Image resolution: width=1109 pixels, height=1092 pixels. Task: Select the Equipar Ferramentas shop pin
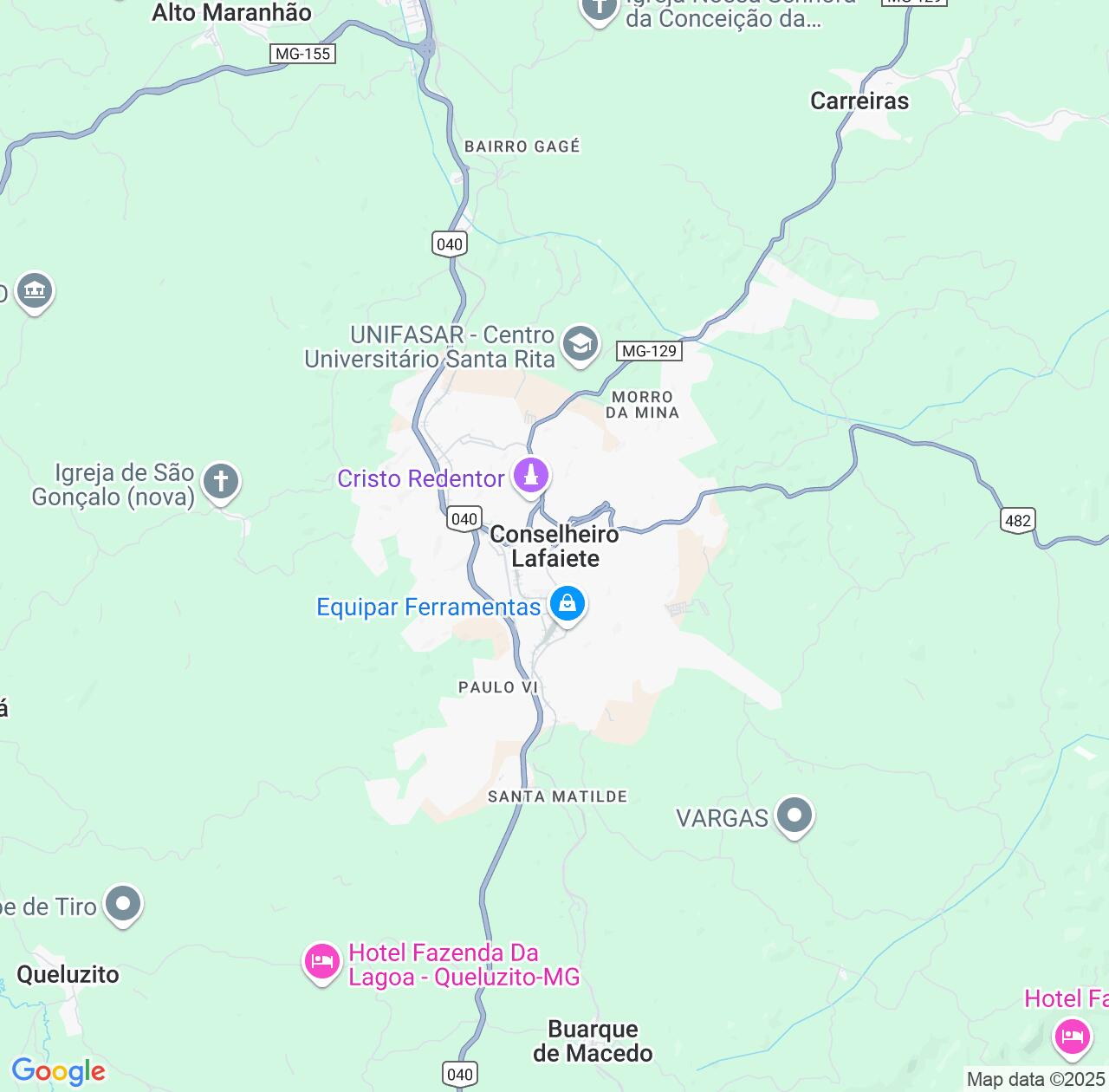pyautogui.click(x=567, y=603)
